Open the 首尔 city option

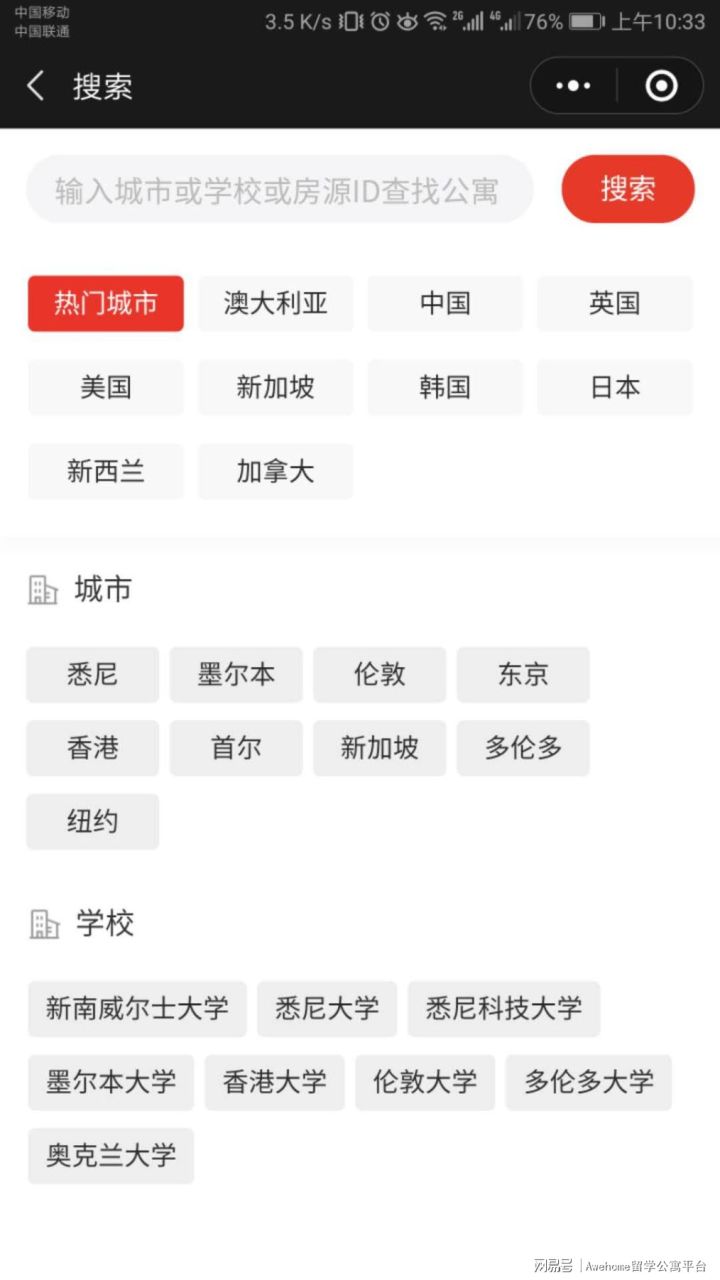pyautogui.click(x=236, y=748)
